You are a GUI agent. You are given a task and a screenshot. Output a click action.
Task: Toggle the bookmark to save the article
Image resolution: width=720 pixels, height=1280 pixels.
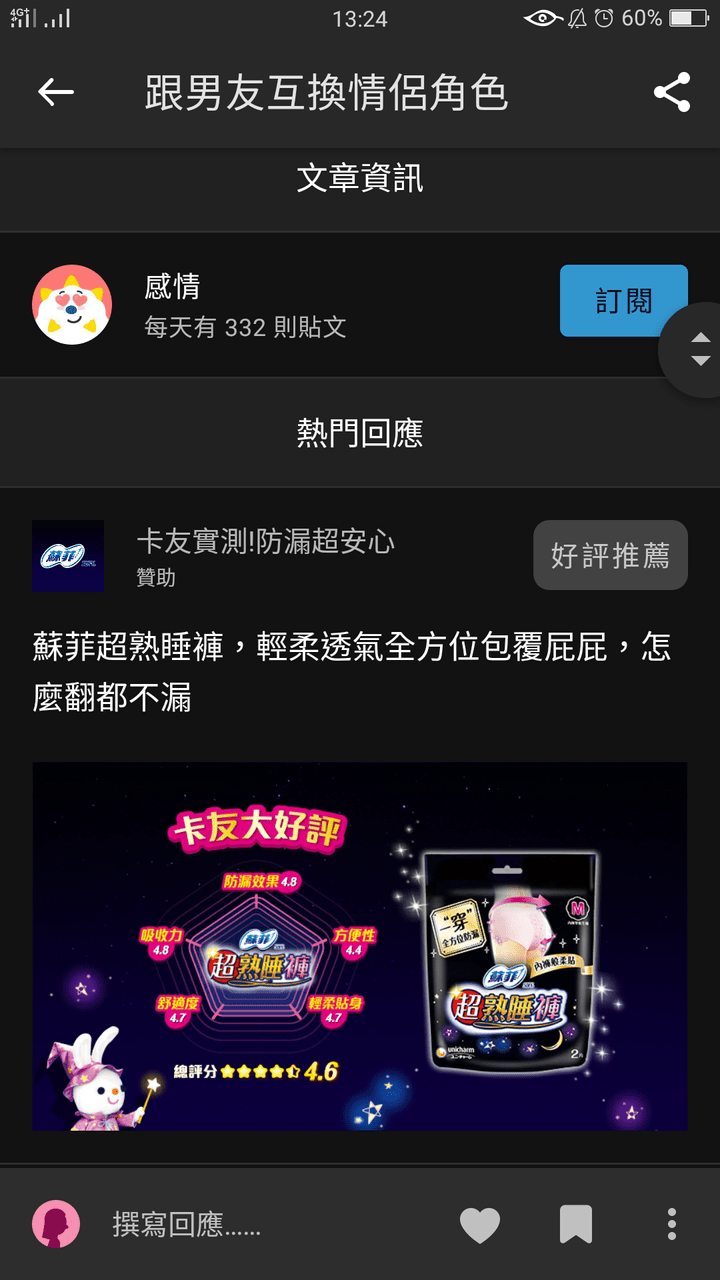[x=575, y=1224]
